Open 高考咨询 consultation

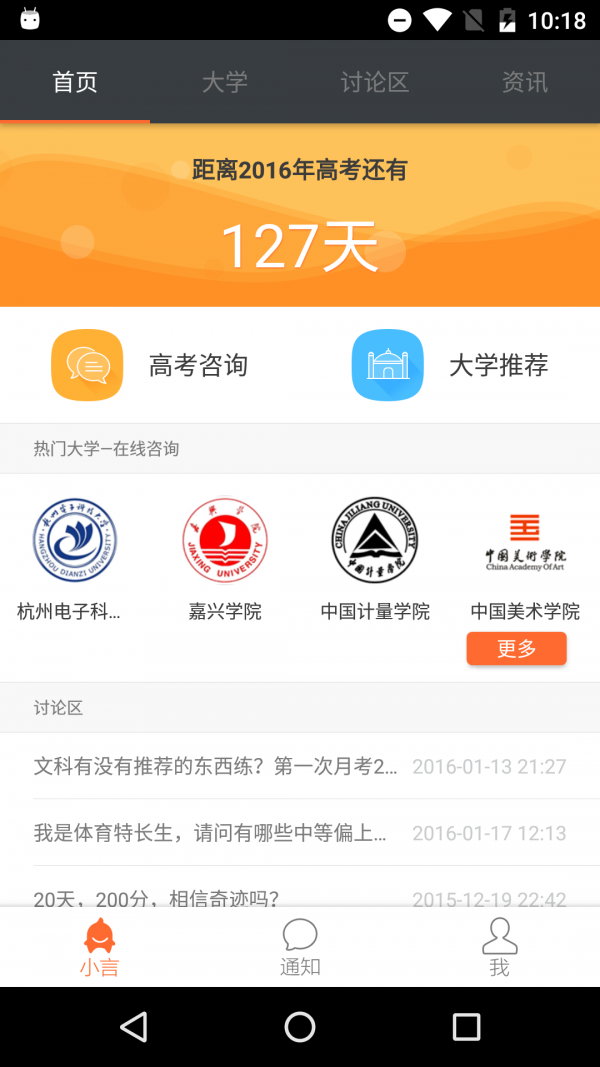150,365
